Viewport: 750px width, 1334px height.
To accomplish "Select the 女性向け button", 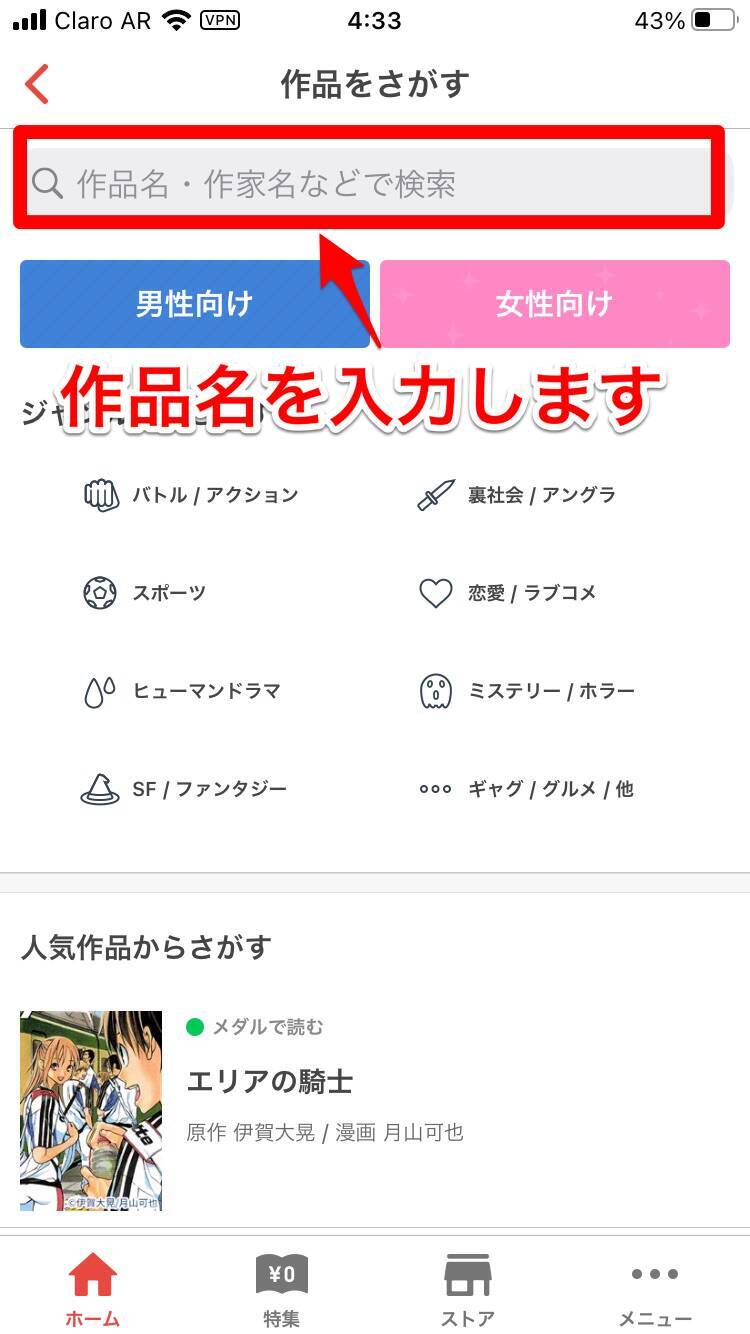I will [x=555, y=304].
